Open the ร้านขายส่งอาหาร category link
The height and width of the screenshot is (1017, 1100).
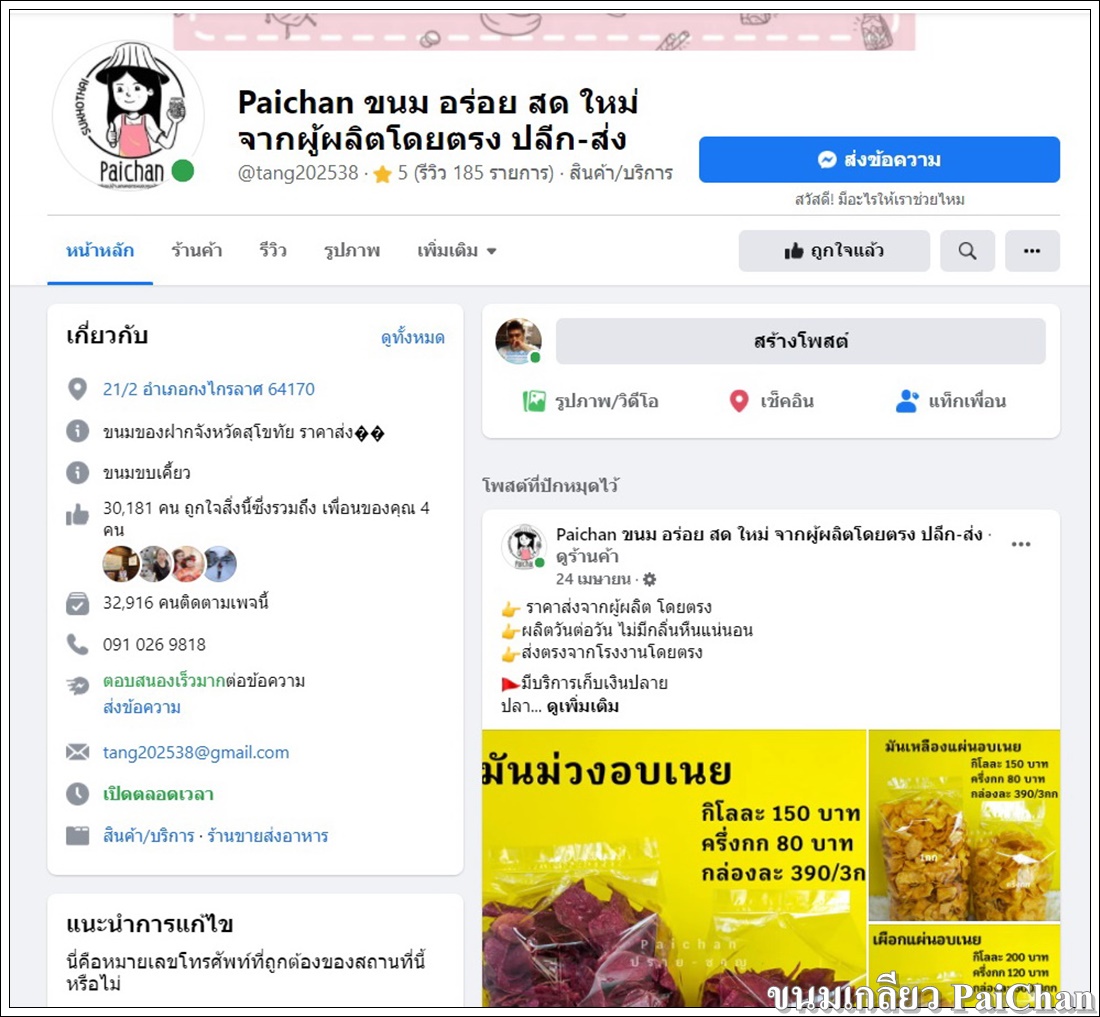click(x=267, y=835)
